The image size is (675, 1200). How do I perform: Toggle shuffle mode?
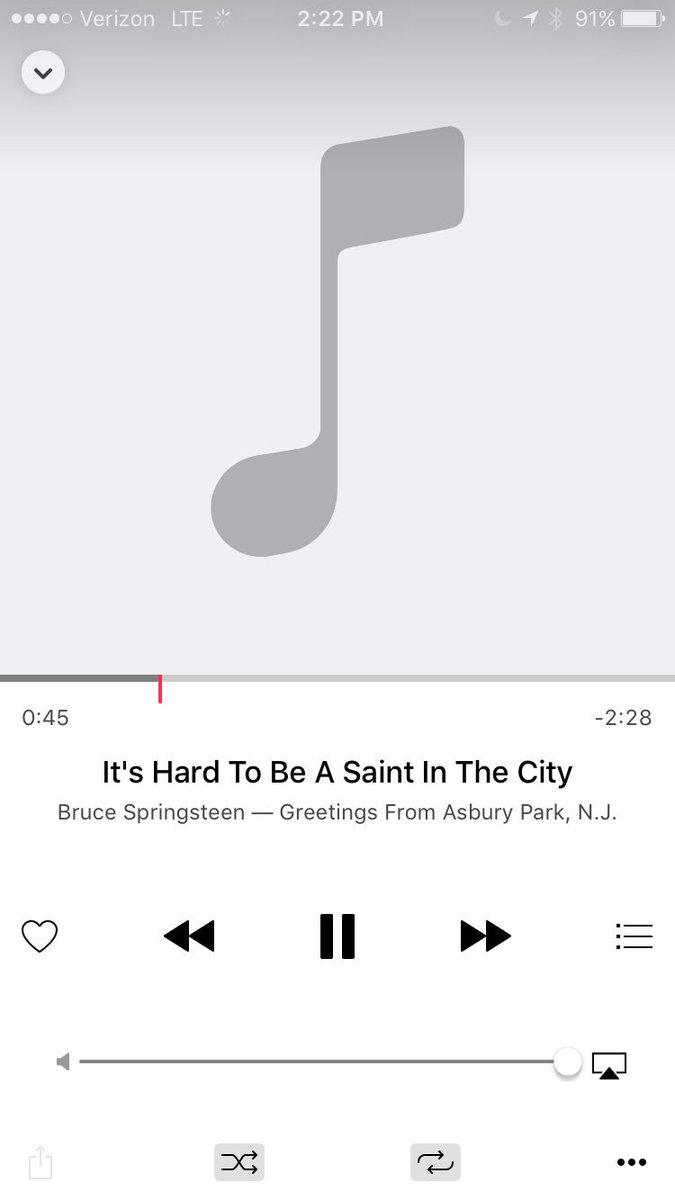pos(239,1162)
